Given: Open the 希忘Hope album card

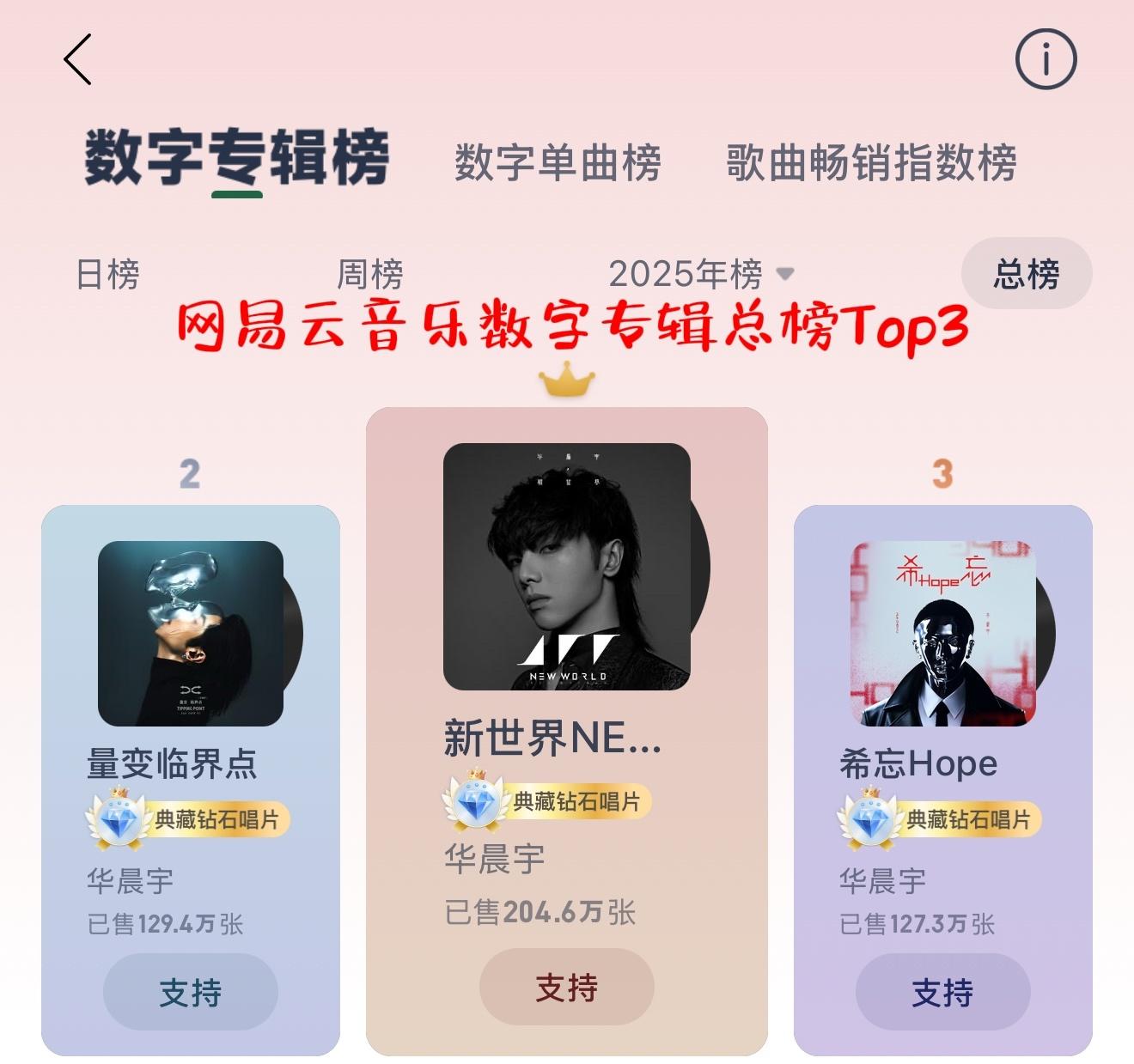Looking at the screenshot, I should [x=942, y=634].
